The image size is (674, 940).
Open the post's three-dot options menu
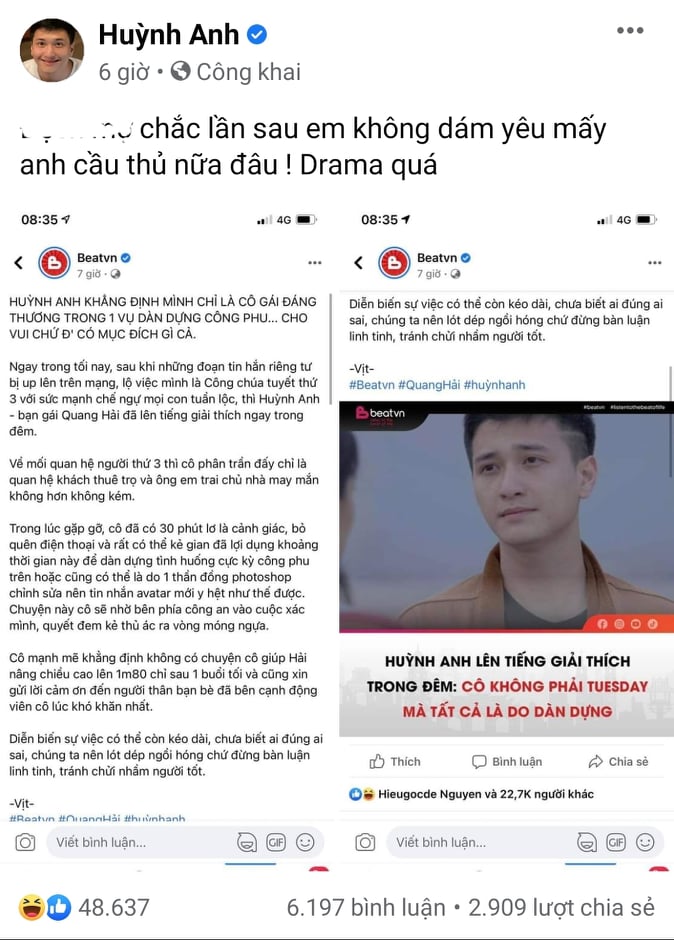[630, 31]
